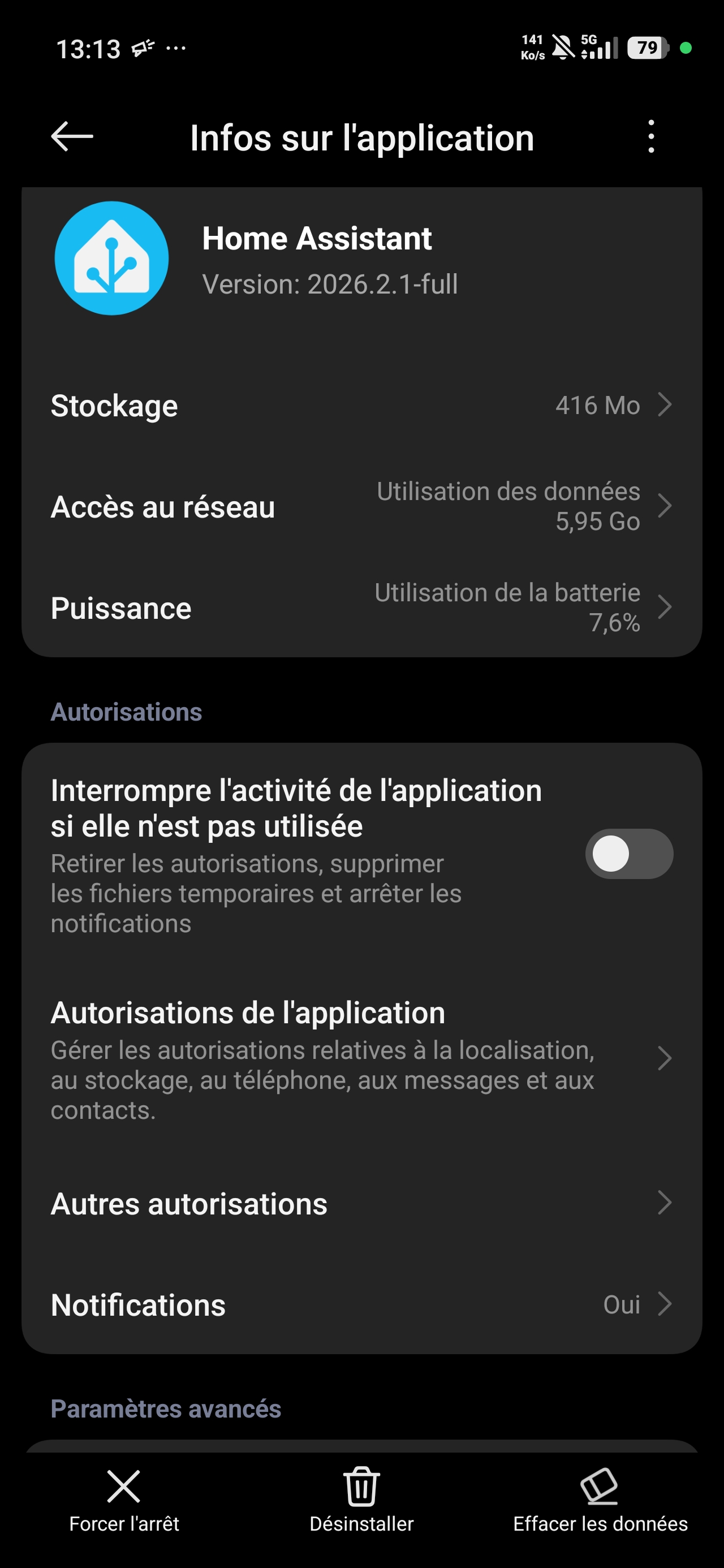This screenshot has width=724, height=1568.
Task: Go back using the top arrow
Action: coord(72,136)
